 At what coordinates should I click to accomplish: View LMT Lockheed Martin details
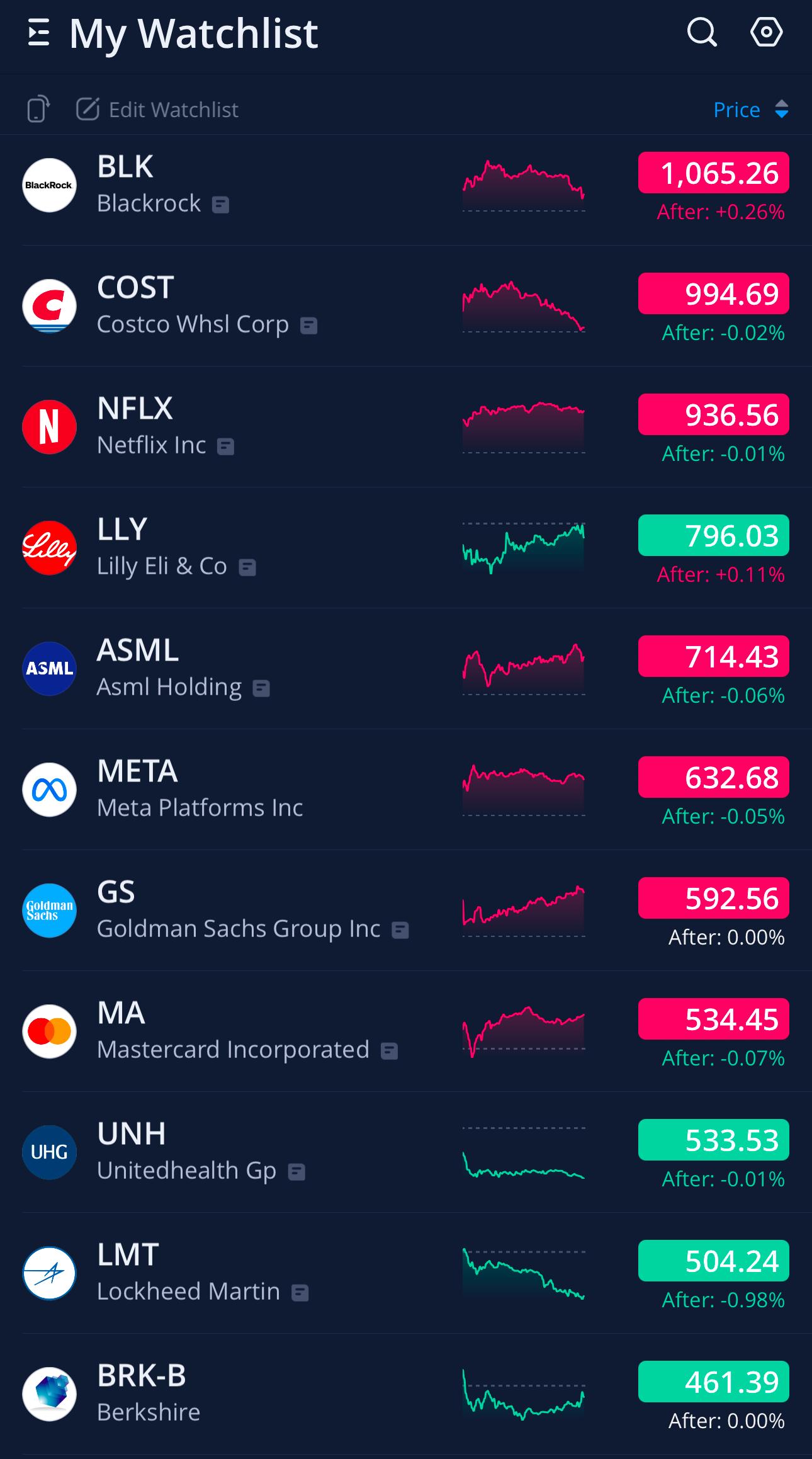point(406,1273)
